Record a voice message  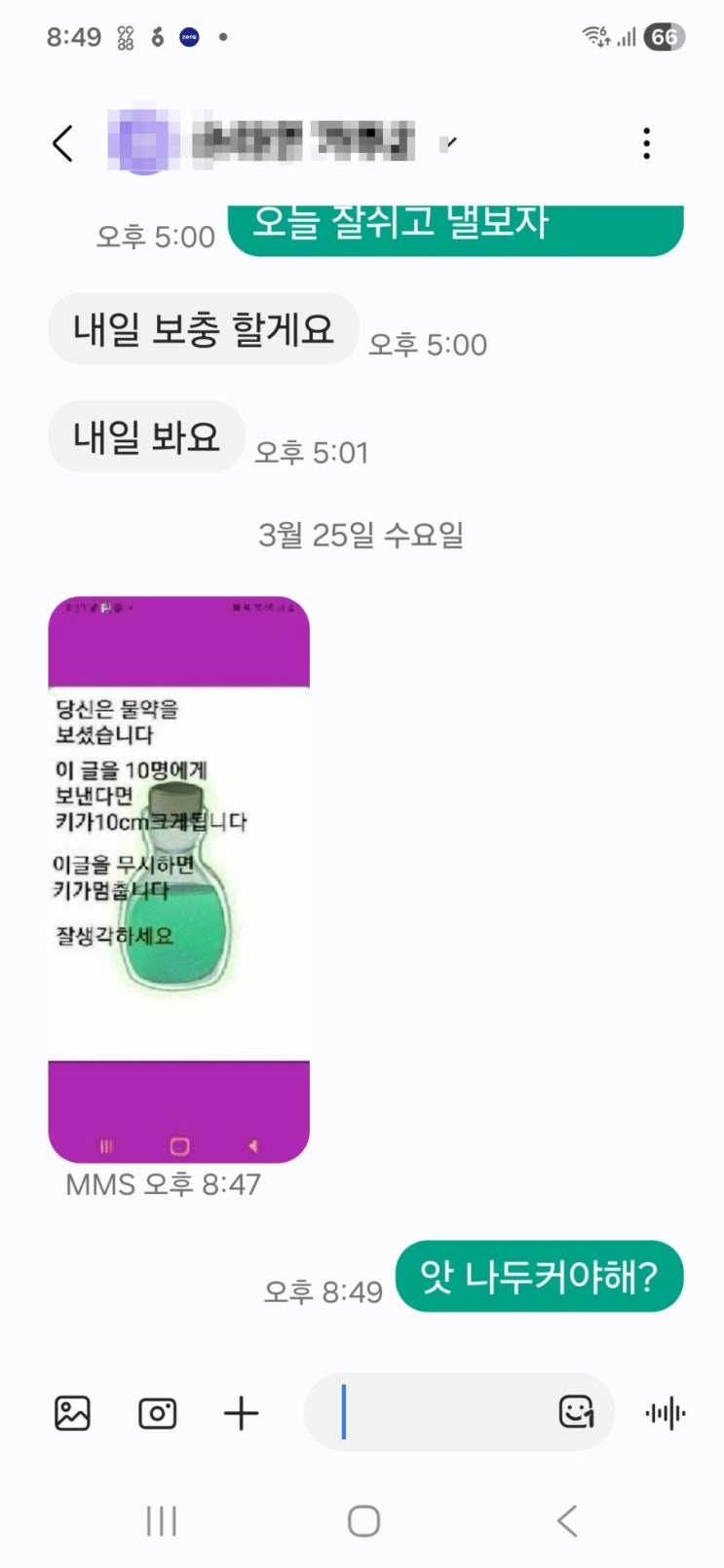pos(666,1412)
